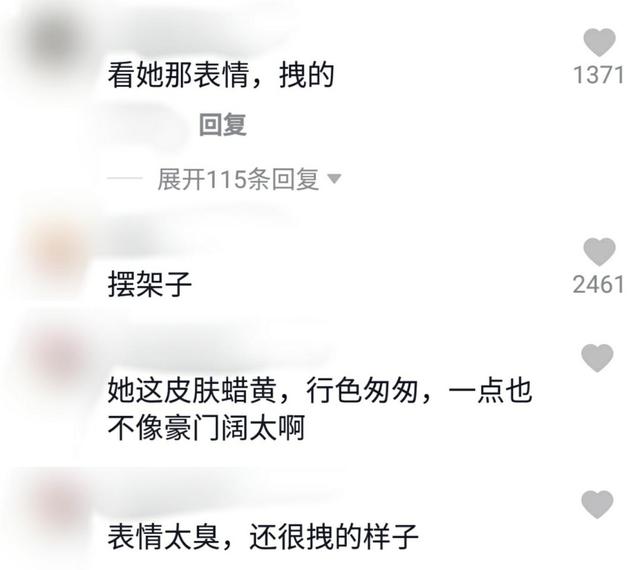The width and height of the screenshot is (640, 570).
Task: Like the comment "表情太臭，还很拽的样子"
Action: click(597, 505)
